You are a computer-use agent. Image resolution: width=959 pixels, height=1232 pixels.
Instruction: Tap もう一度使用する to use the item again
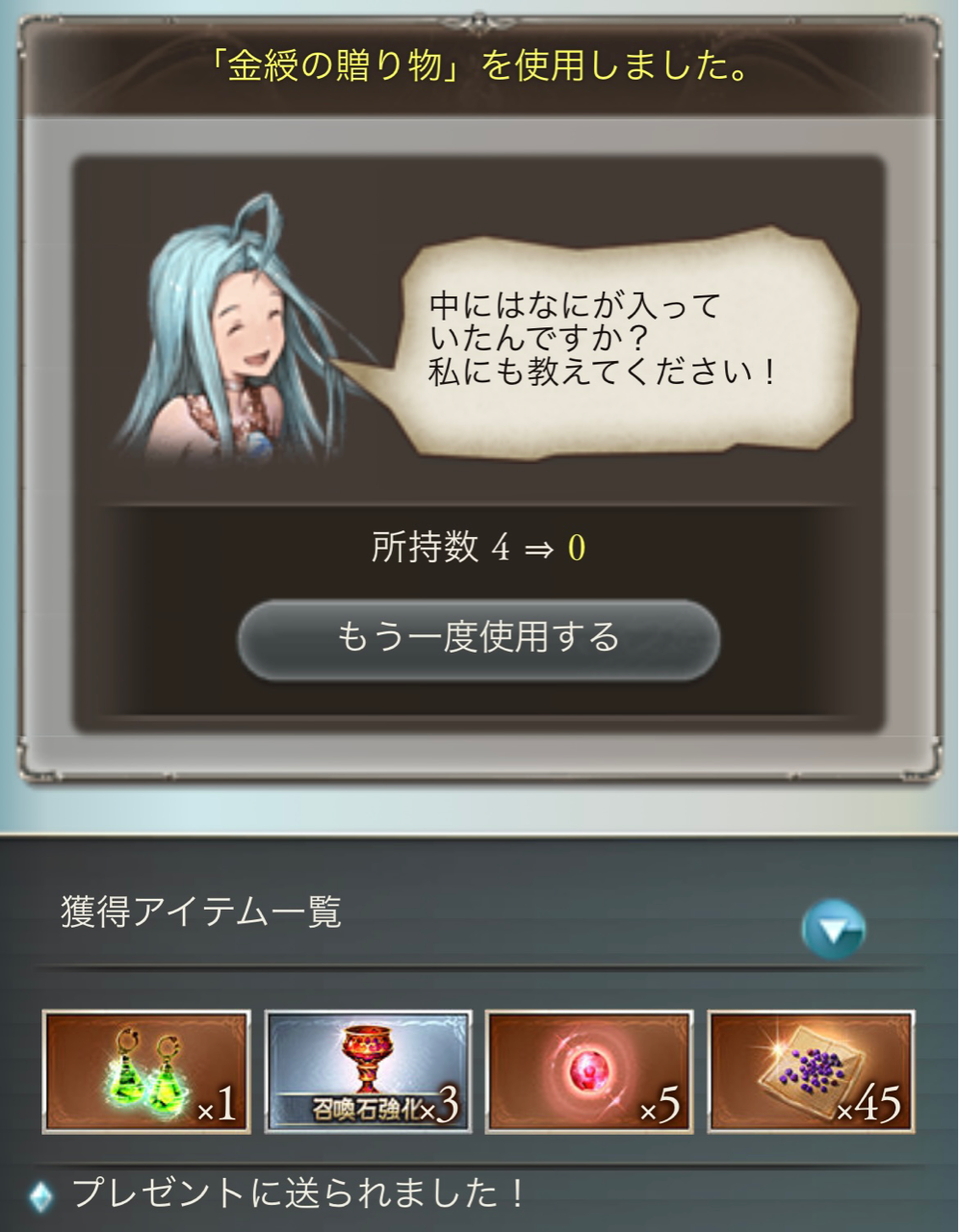(x=479, y=639)
